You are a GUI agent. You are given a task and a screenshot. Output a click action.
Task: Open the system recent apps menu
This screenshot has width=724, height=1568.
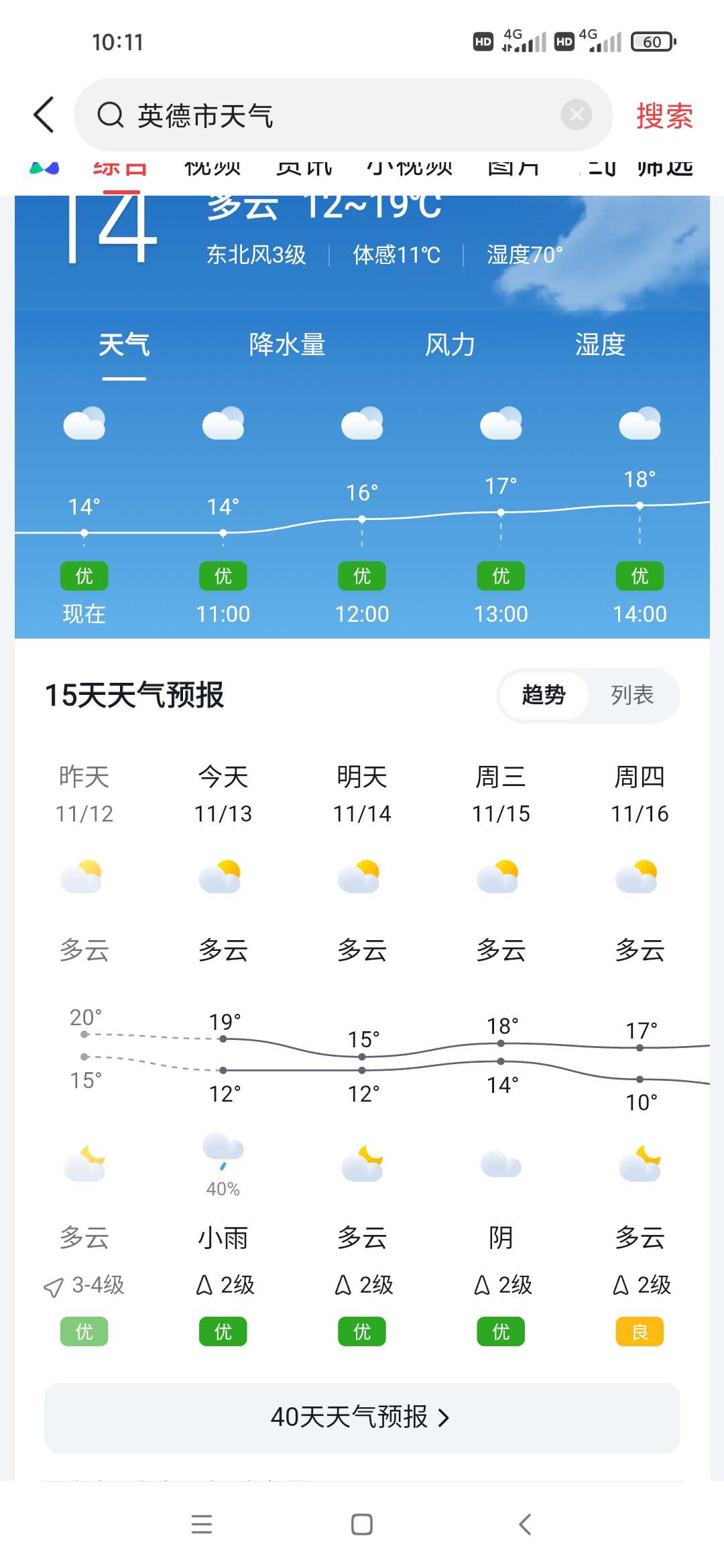click(202, 1524)
